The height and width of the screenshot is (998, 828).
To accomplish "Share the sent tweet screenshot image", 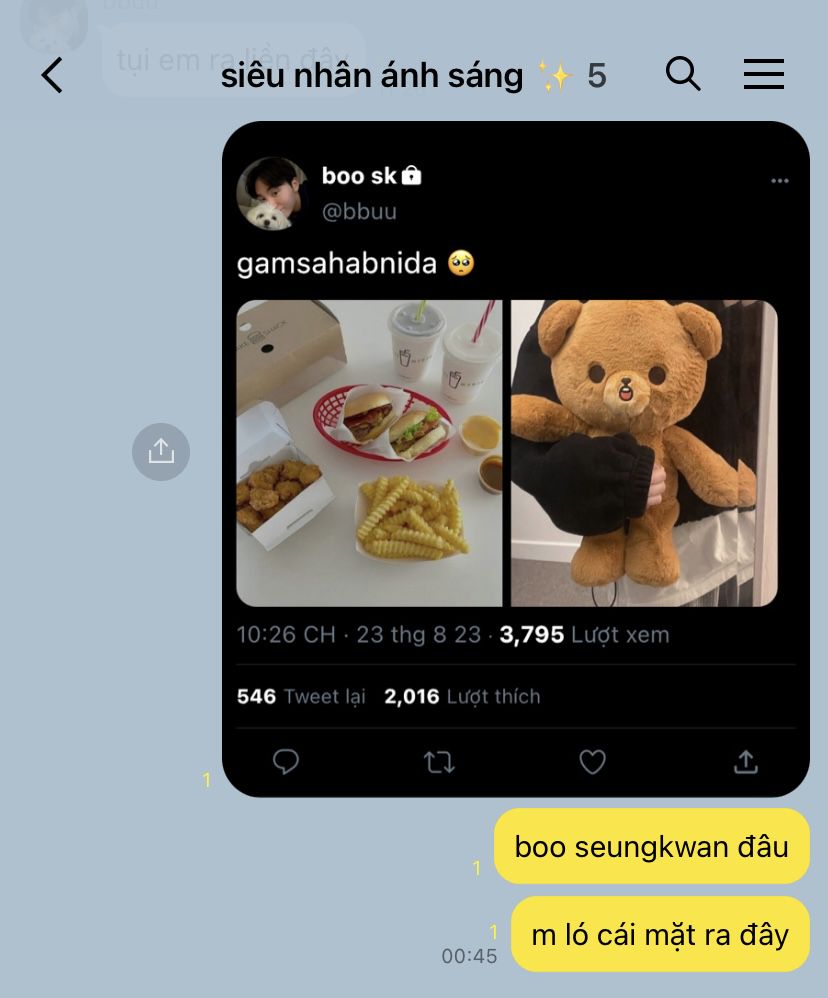I will pos(161,452).
